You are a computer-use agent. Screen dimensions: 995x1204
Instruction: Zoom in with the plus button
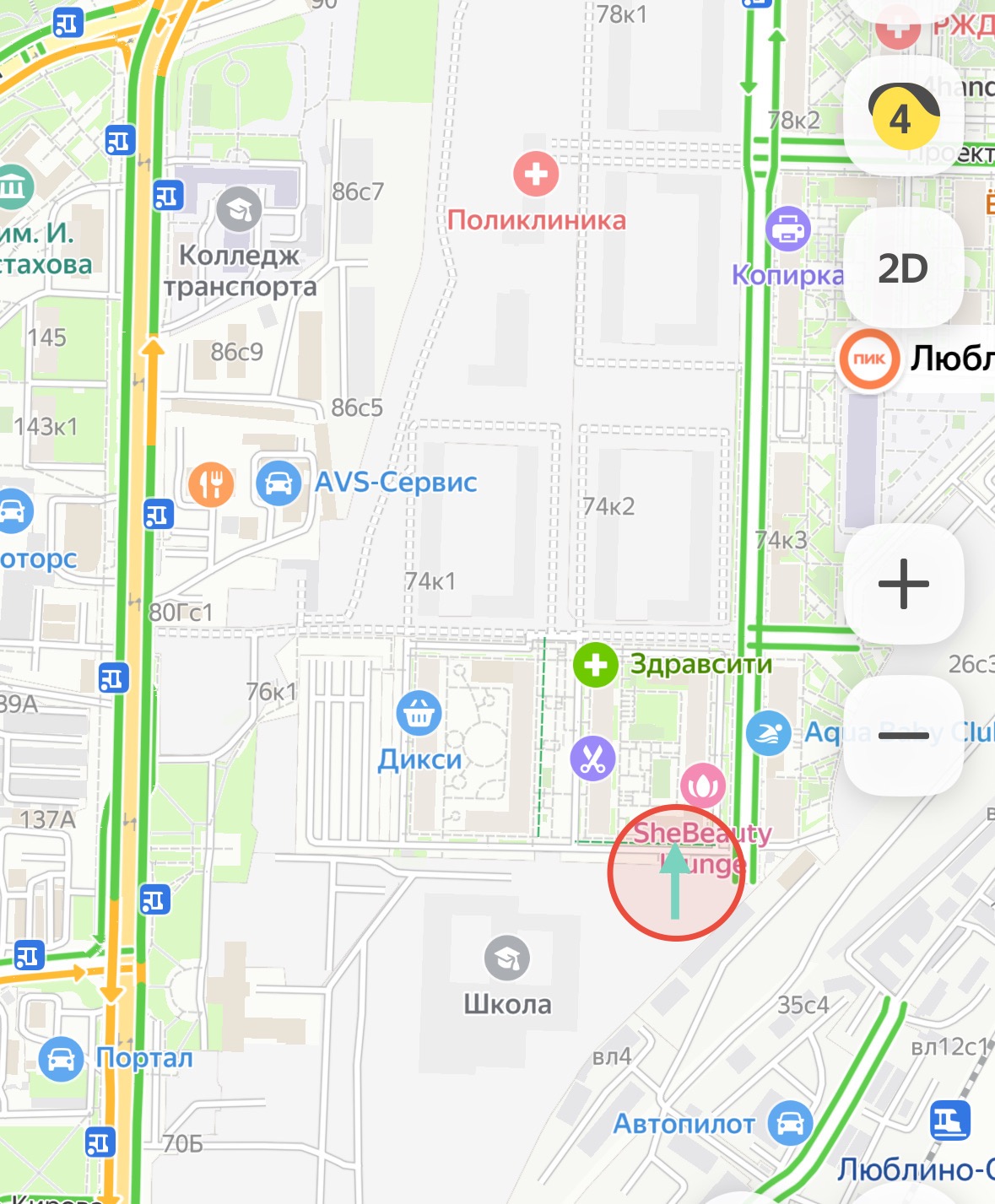coord(903,584)
